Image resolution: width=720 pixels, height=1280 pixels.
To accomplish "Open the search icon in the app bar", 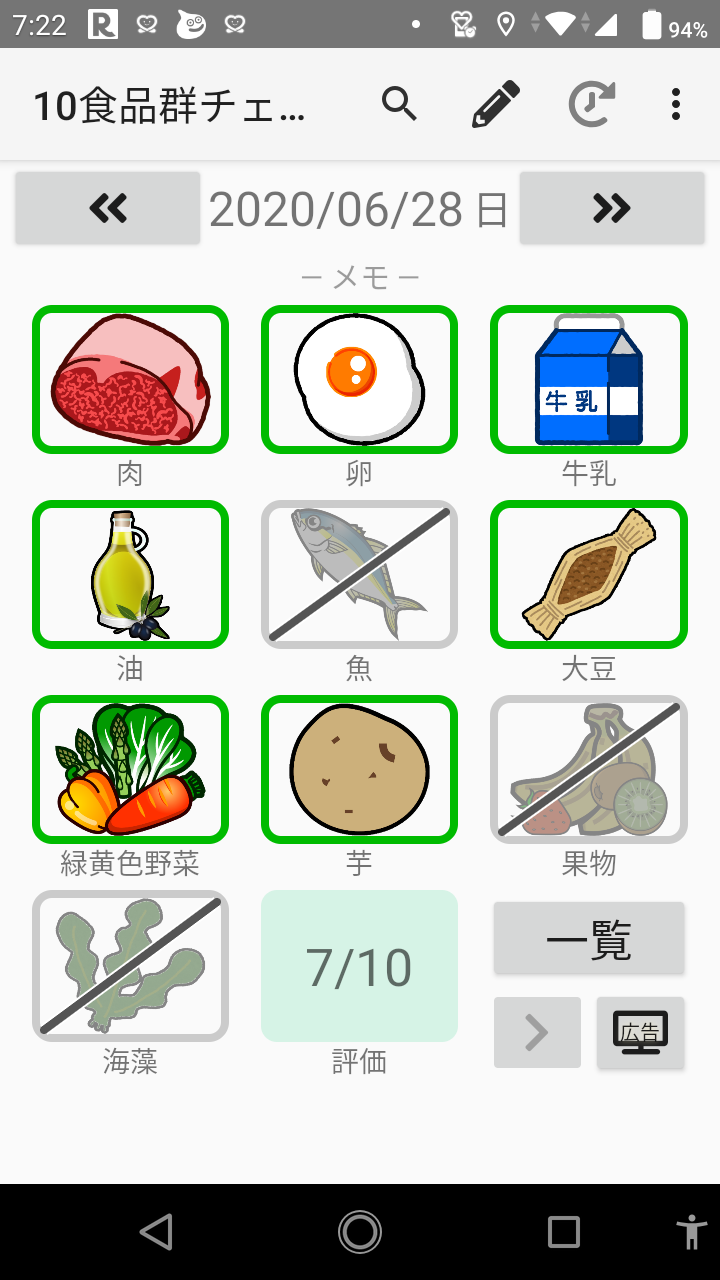I will 399,104.
